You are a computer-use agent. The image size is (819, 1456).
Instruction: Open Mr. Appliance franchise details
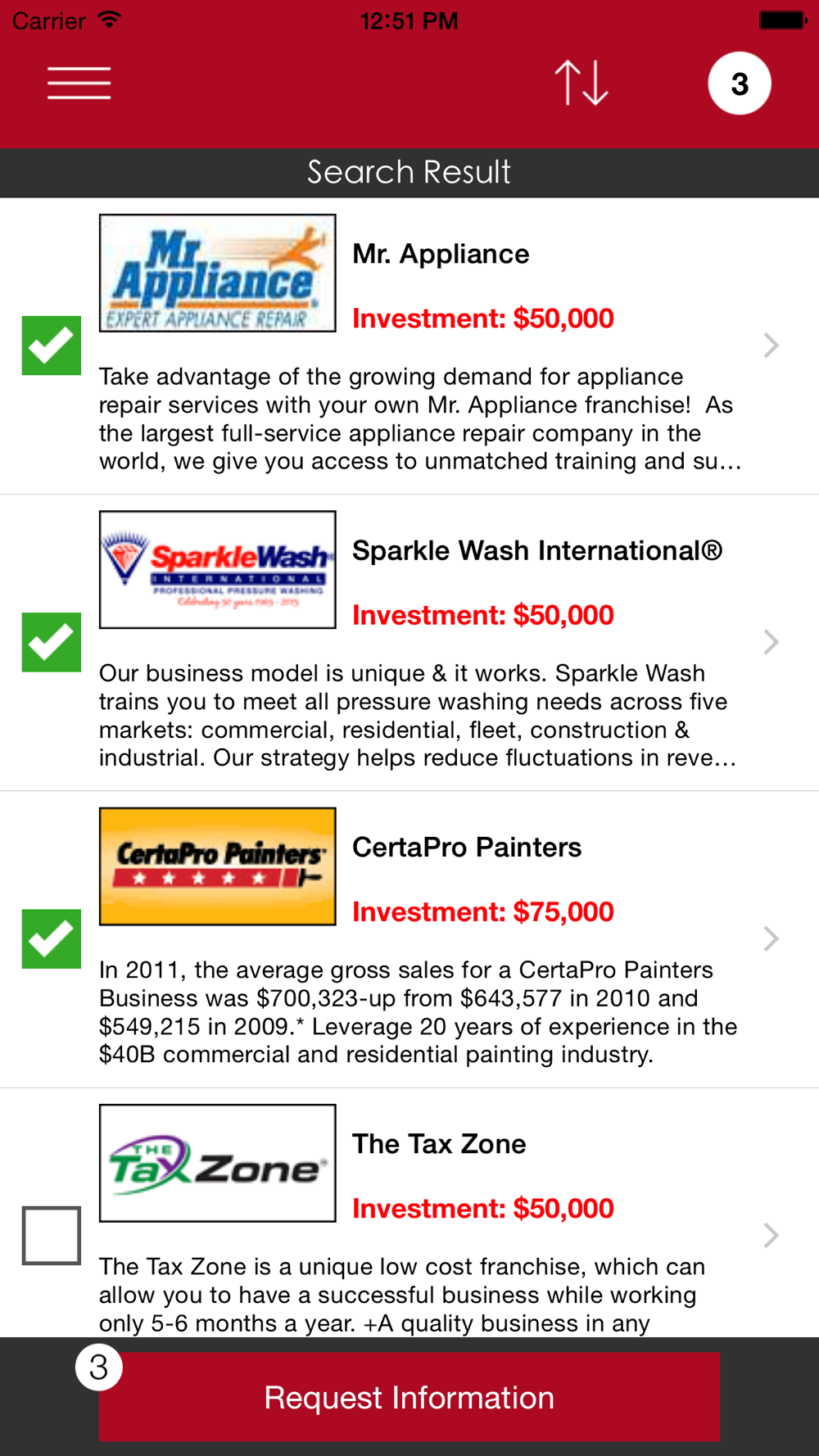[x=770, y=346]
